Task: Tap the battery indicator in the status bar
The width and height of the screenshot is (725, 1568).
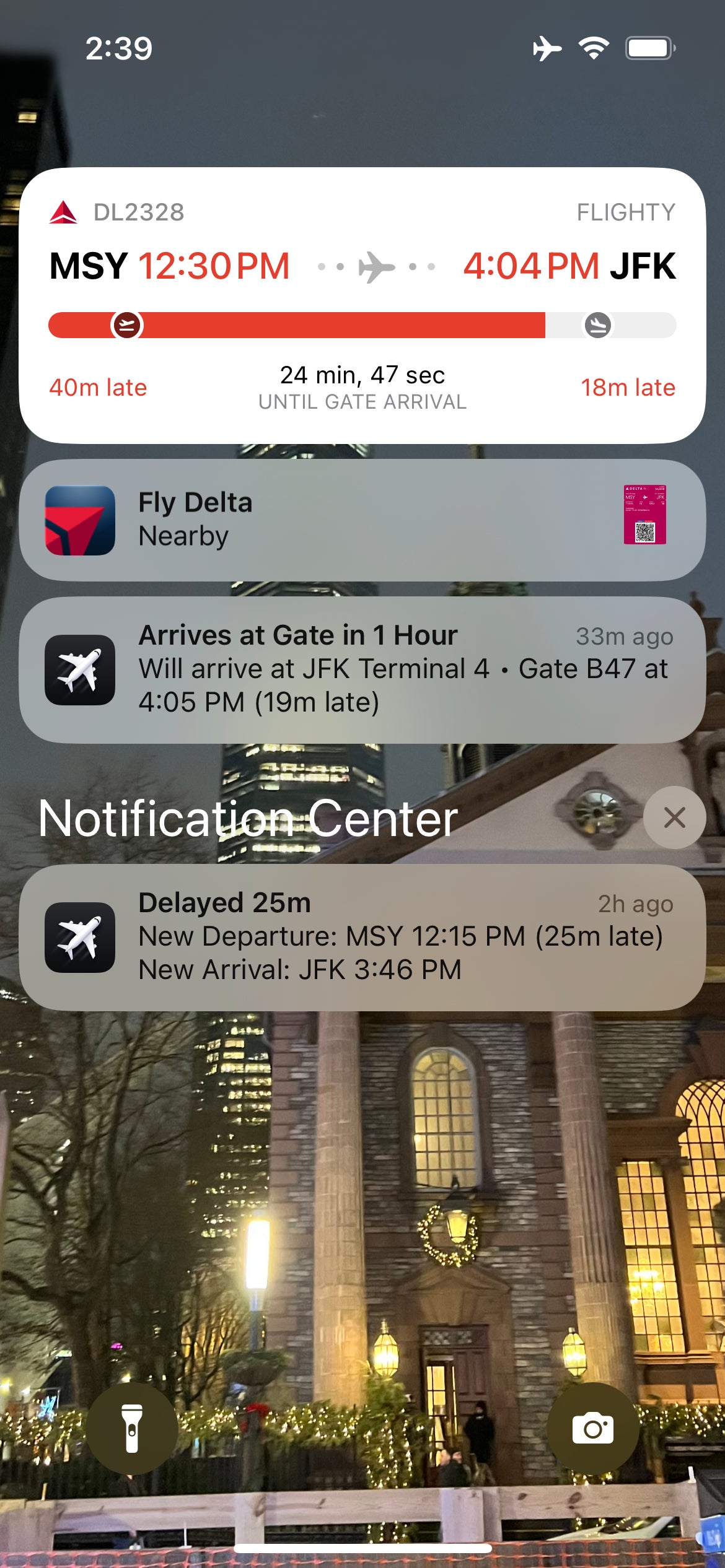Action: pyautogui.click(x=647, y=46)
